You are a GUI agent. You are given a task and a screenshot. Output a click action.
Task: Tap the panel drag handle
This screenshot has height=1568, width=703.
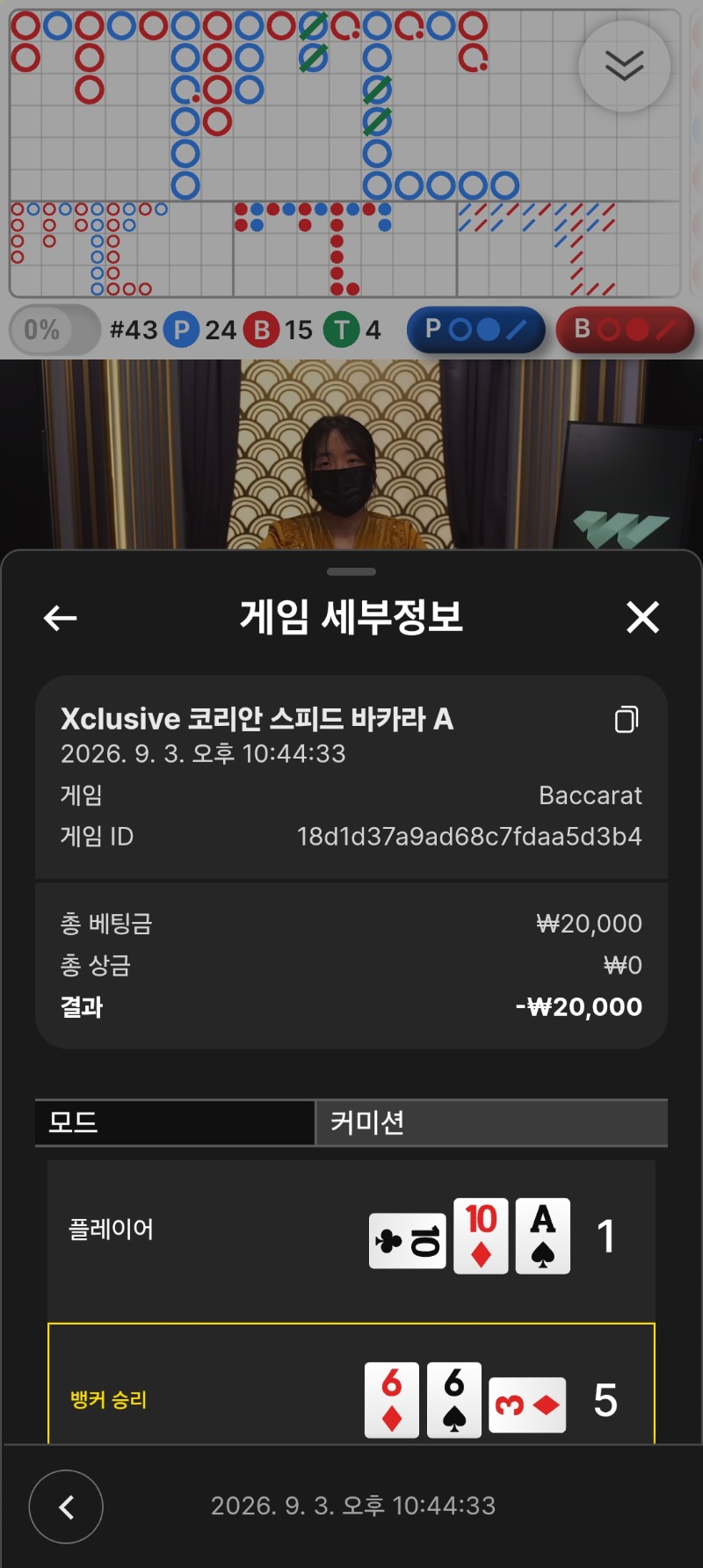(351, 571)
